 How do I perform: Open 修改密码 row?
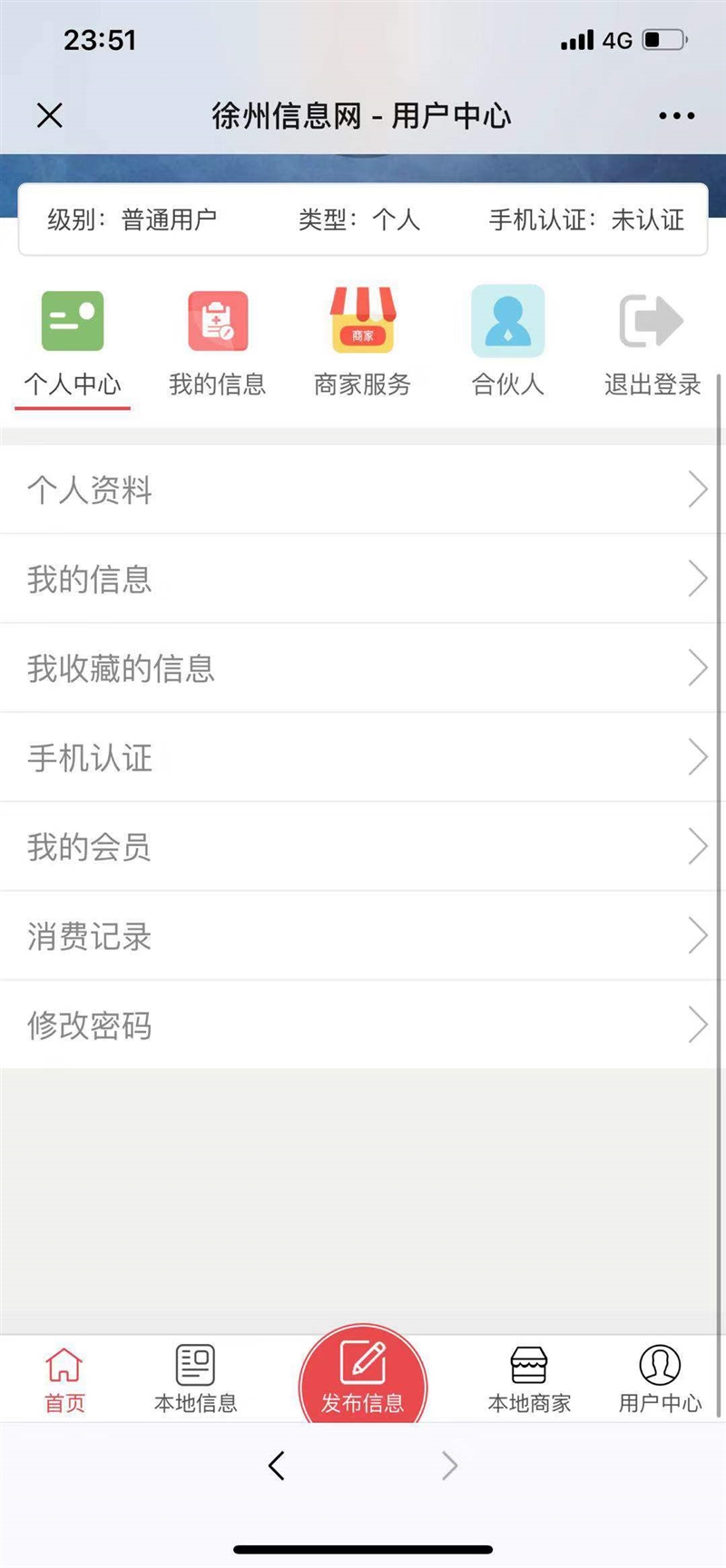click(363, 1025)
